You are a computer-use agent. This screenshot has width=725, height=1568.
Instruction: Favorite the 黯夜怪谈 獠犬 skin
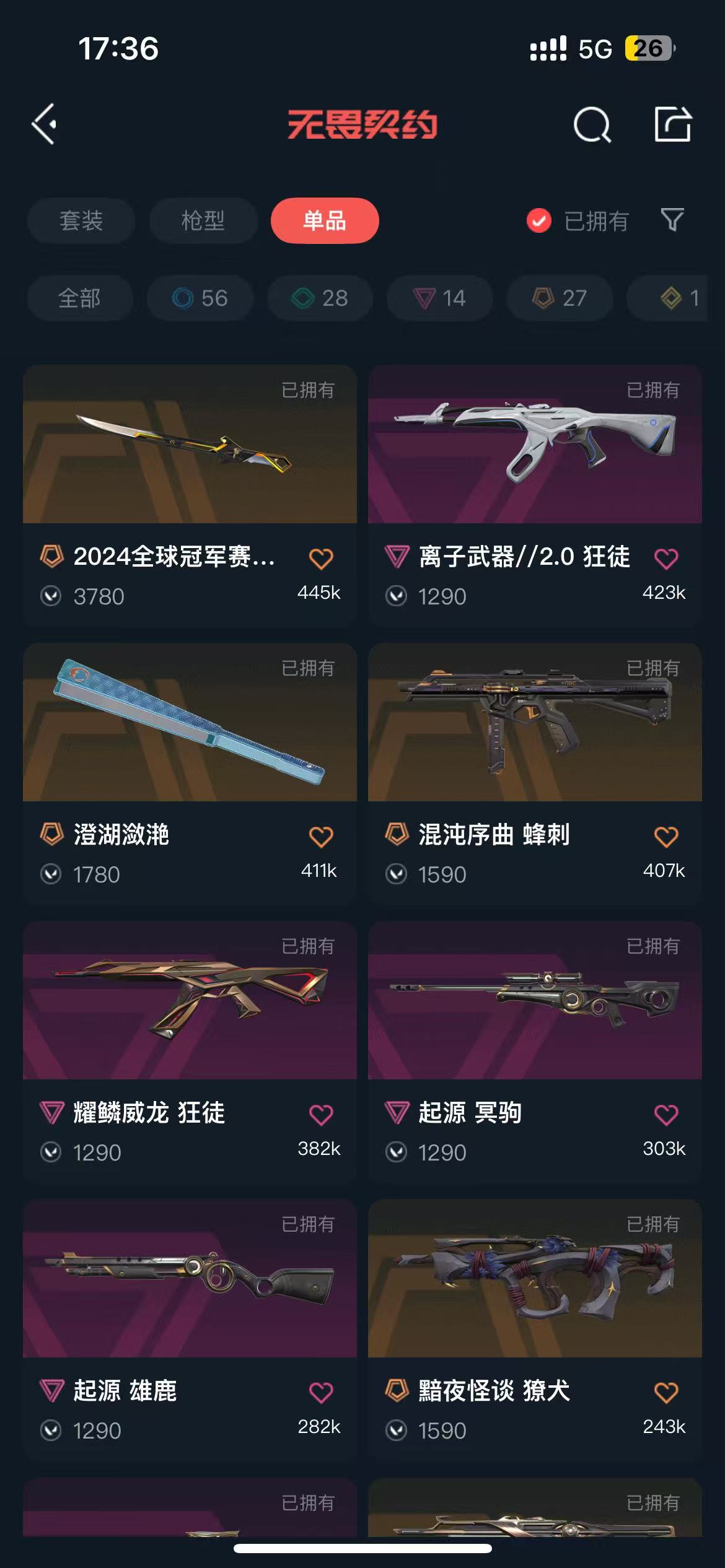pyautogui.click(x=666, y=1393)
